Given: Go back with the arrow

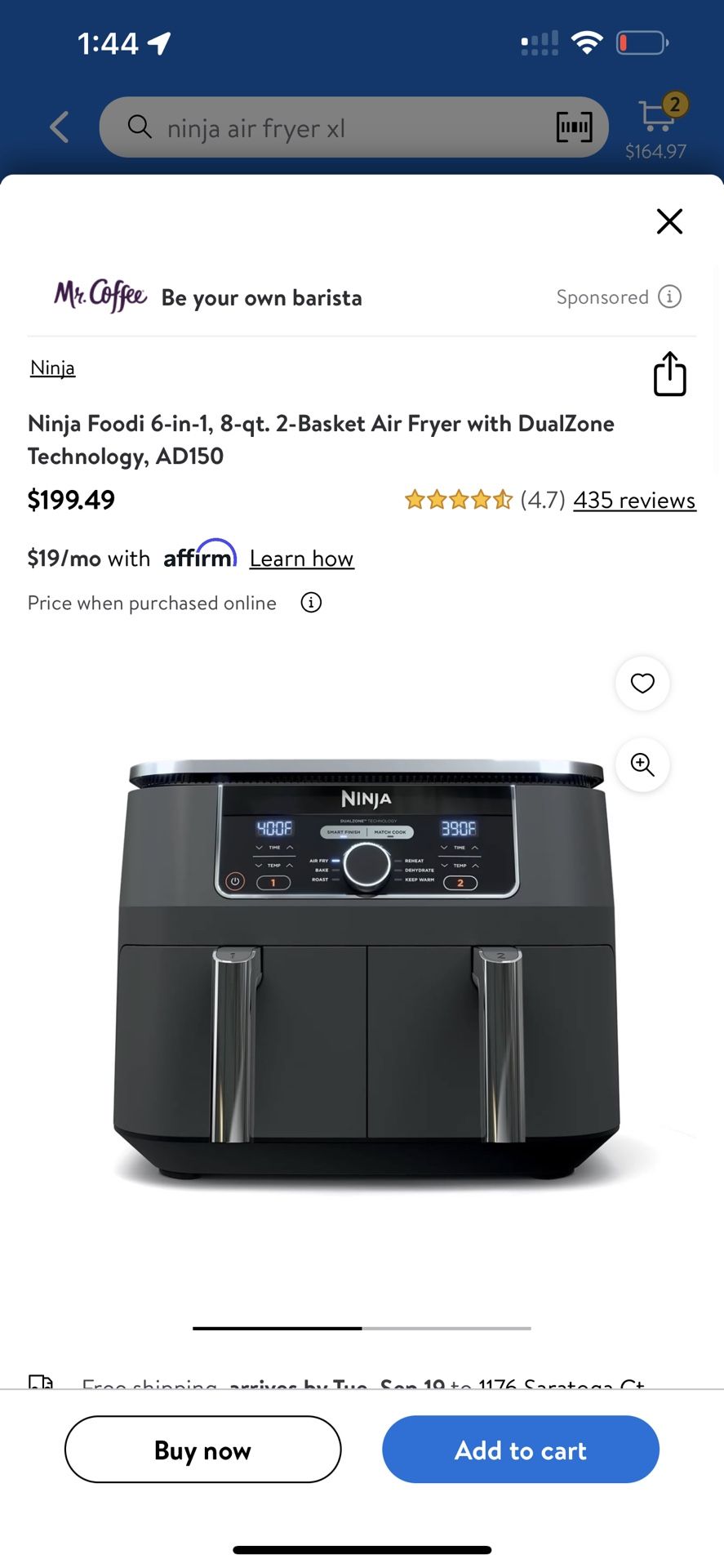Looking at the screenshot, I should point(60,127).
